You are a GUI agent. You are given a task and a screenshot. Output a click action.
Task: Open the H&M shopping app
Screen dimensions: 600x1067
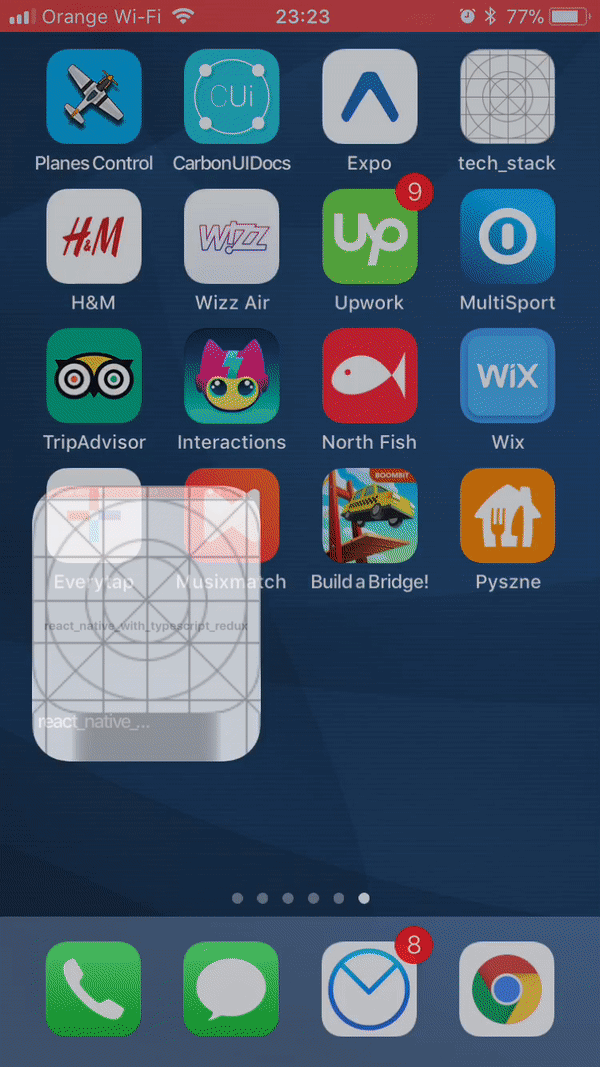[x=94, y=237]
